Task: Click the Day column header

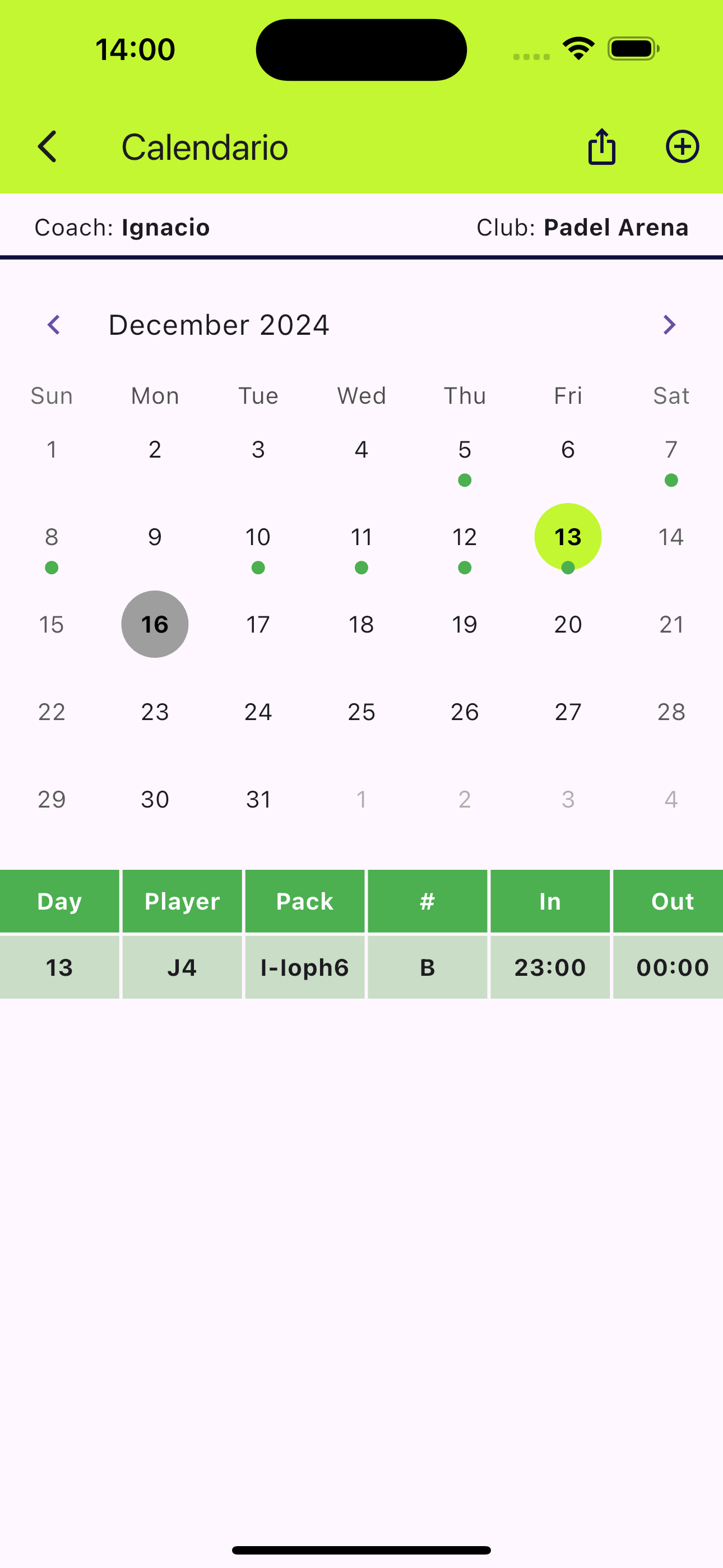Action: coord(59,901)
